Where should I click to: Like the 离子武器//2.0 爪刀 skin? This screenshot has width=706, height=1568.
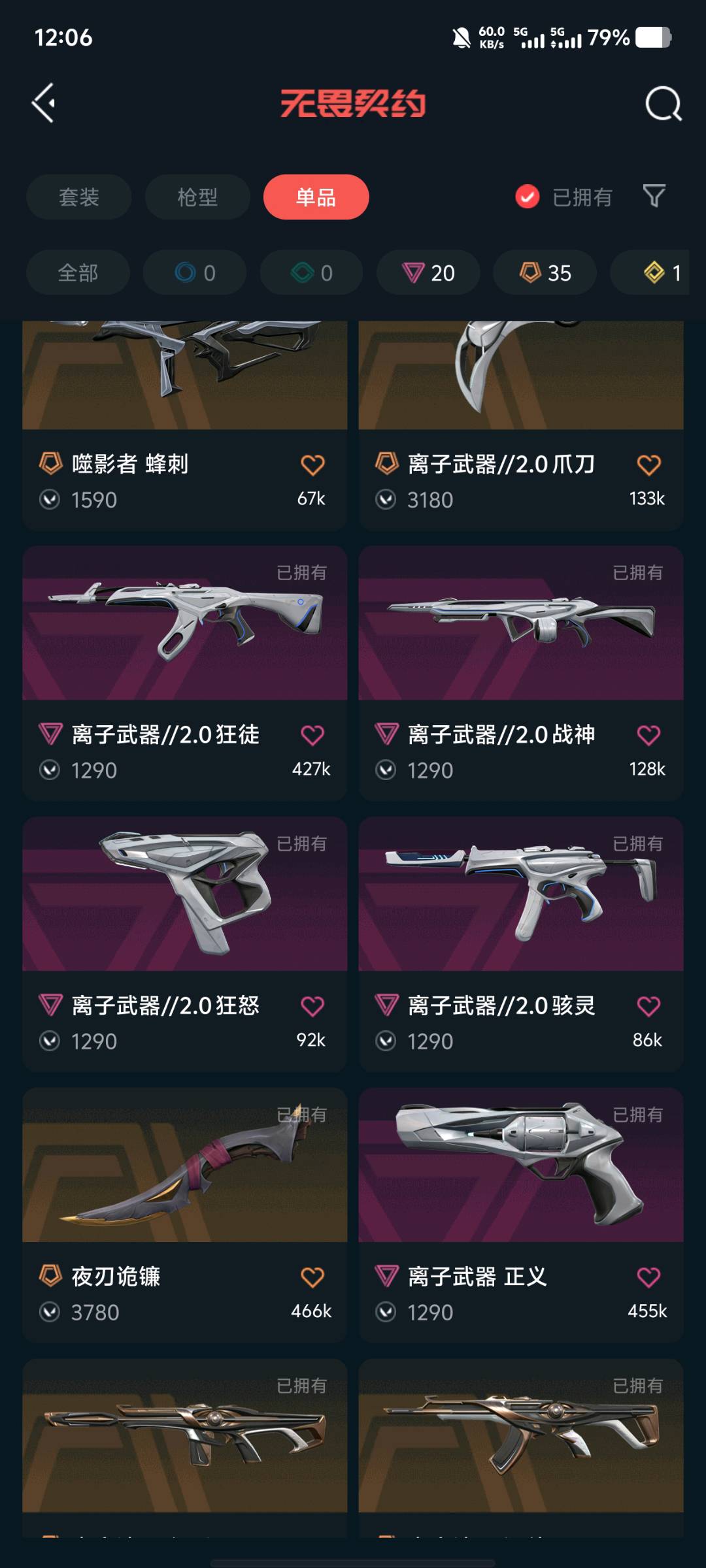coord(648,465)
